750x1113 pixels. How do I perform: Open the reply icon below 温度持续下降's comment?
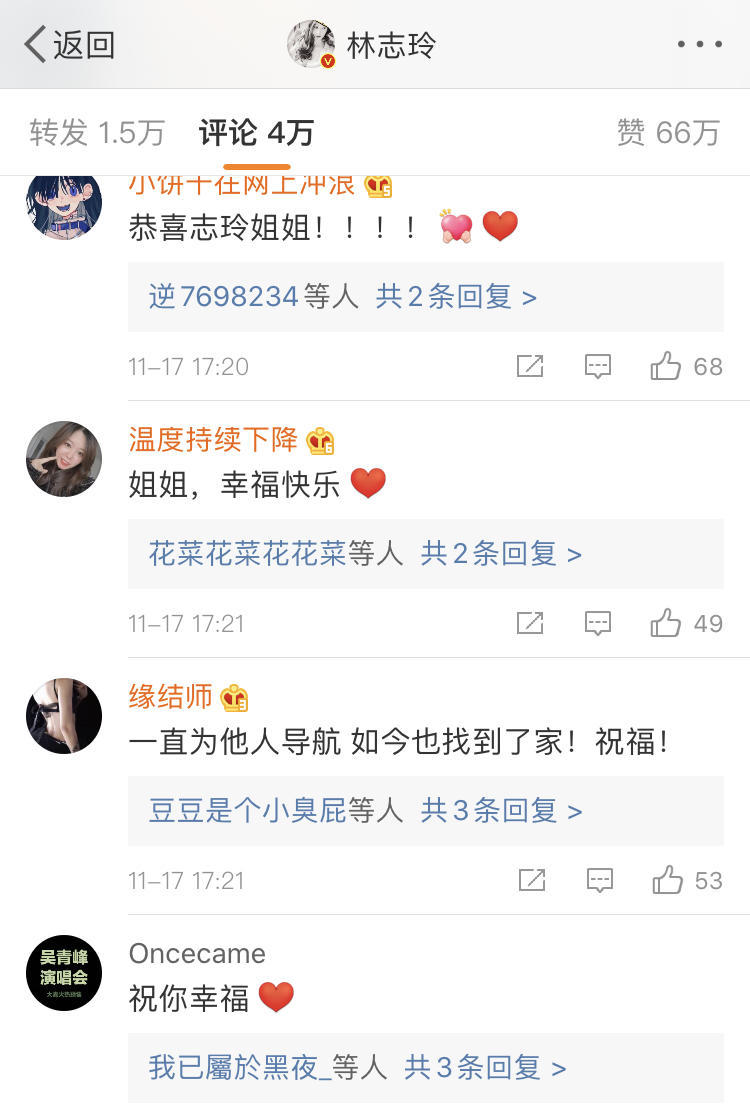click(597, 623)
